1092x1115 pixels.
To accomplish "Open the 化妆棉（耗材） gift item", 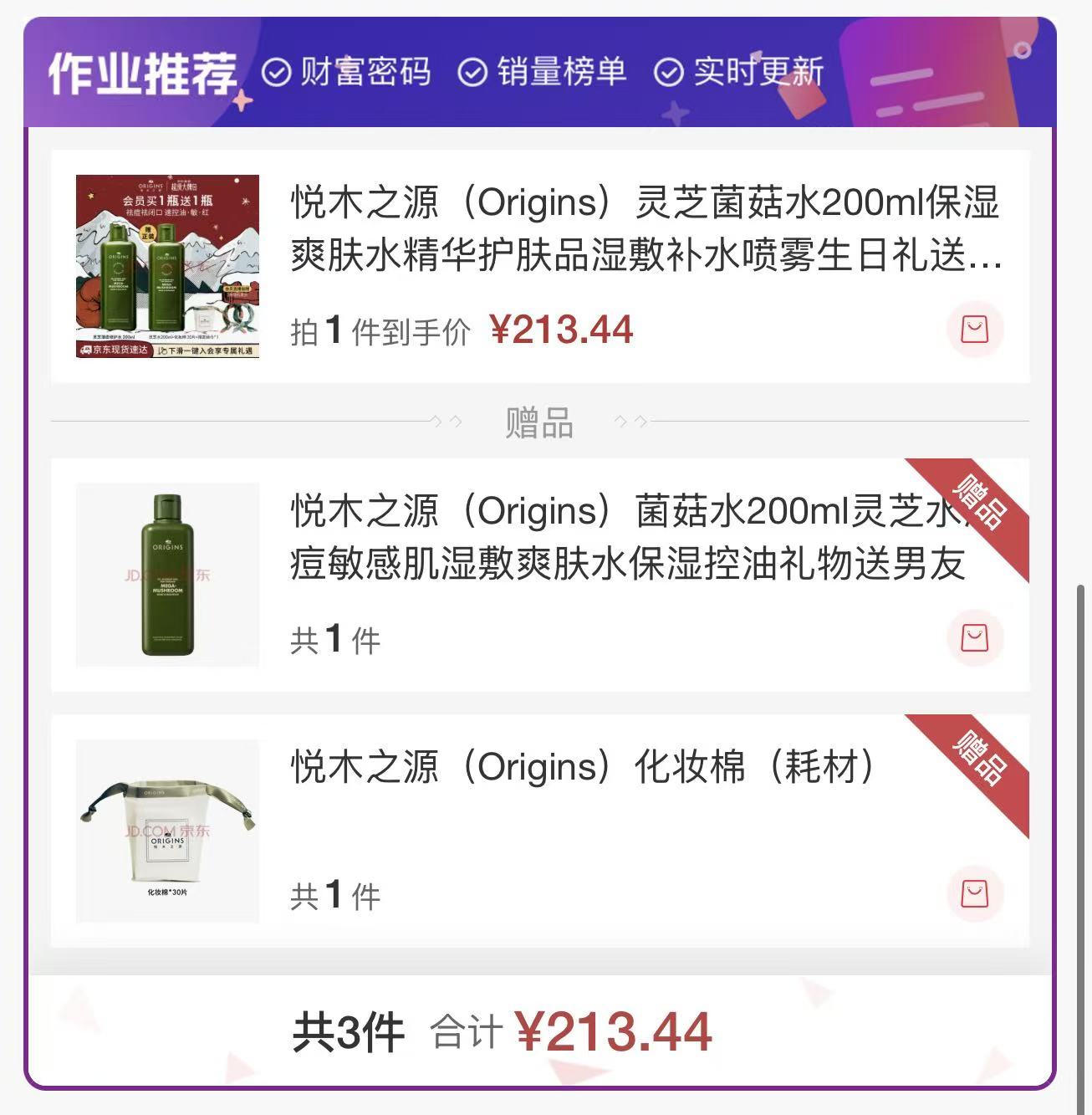I will point(583,767).
